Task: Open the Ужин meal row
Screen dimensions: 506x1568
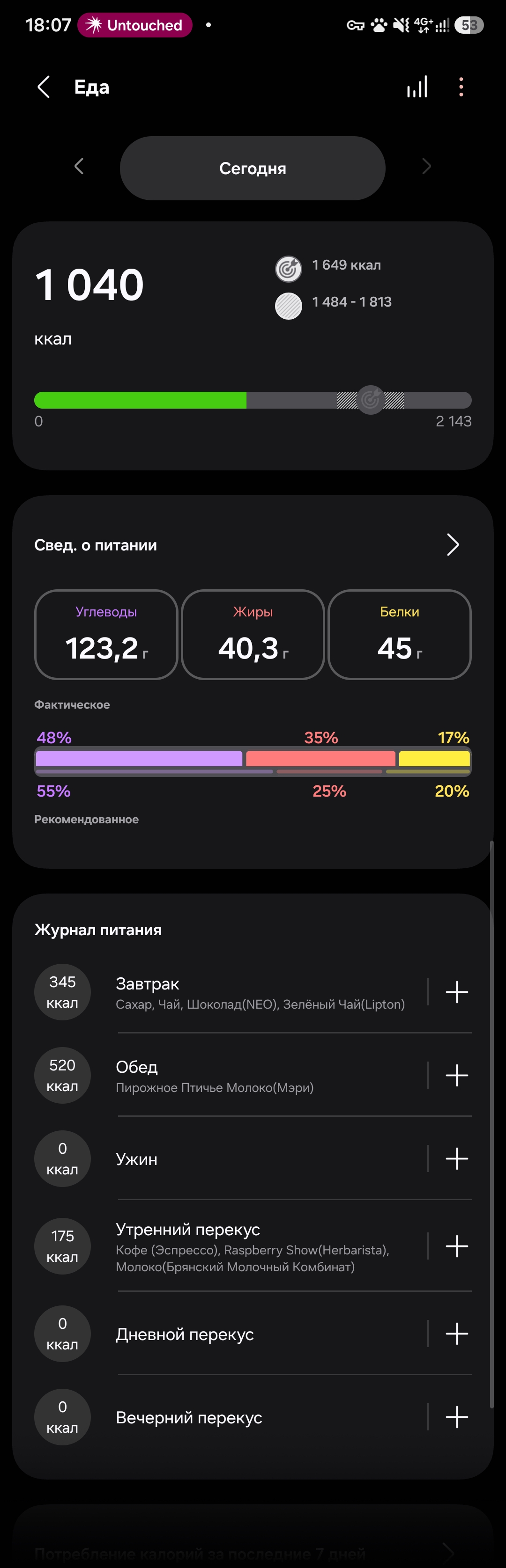Action: coord(225,1158)
